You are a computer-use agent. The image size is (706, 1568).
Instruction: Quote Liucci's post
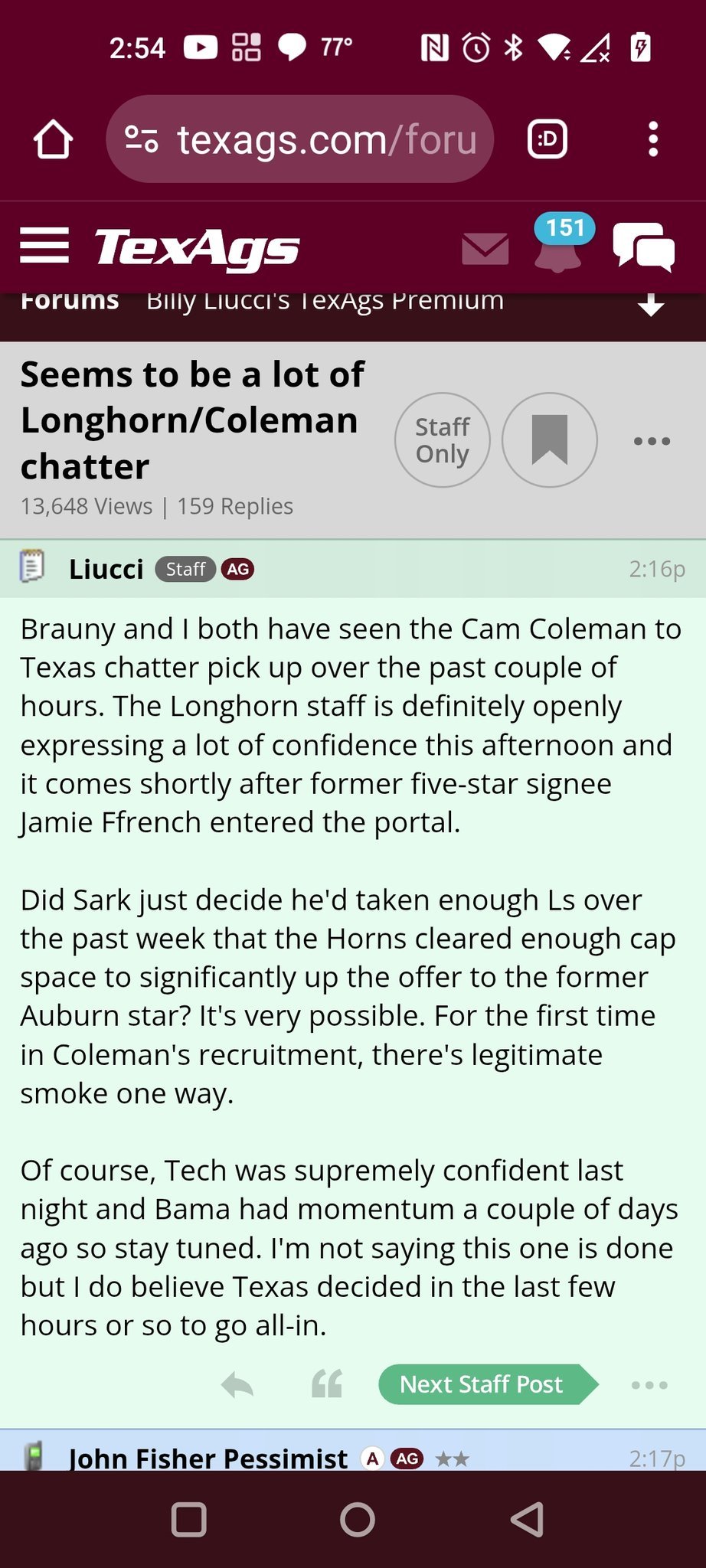(327, 1384)
